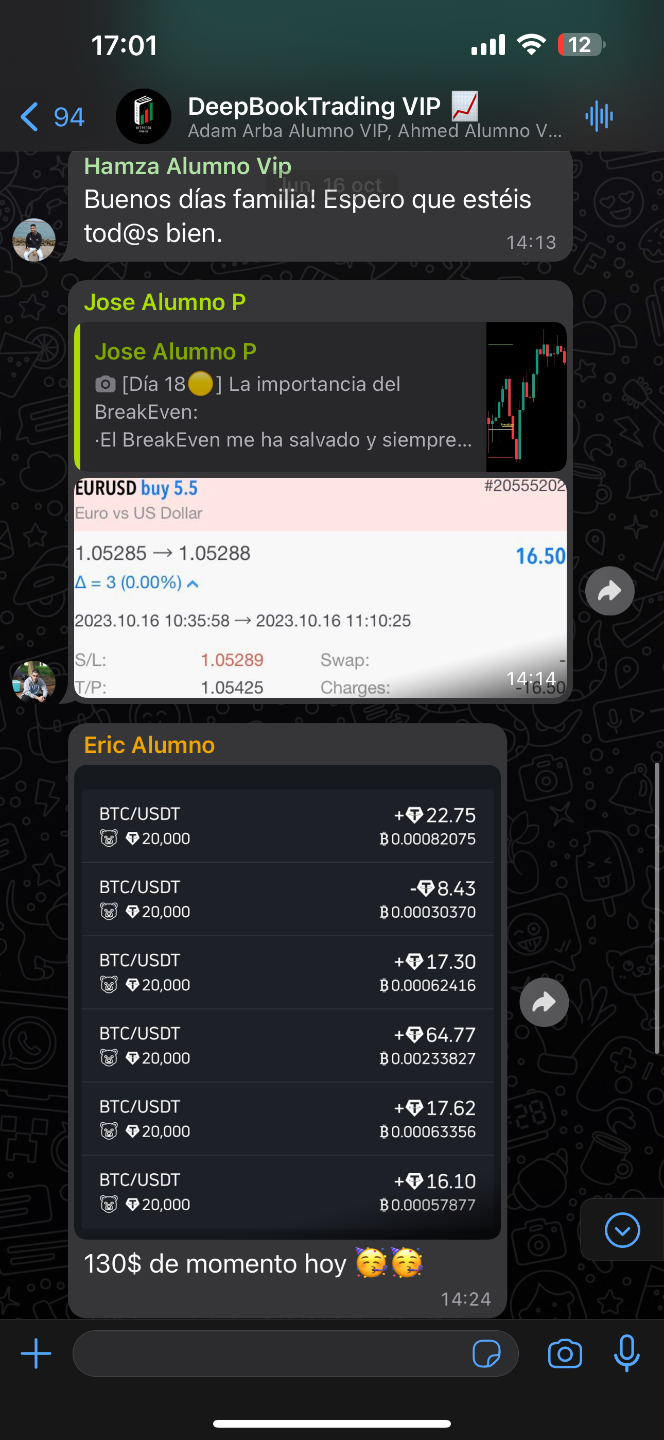The image size is (664, 1440).
Task: Open Jose Alumno P's profile picture
Action: [34, 681]
